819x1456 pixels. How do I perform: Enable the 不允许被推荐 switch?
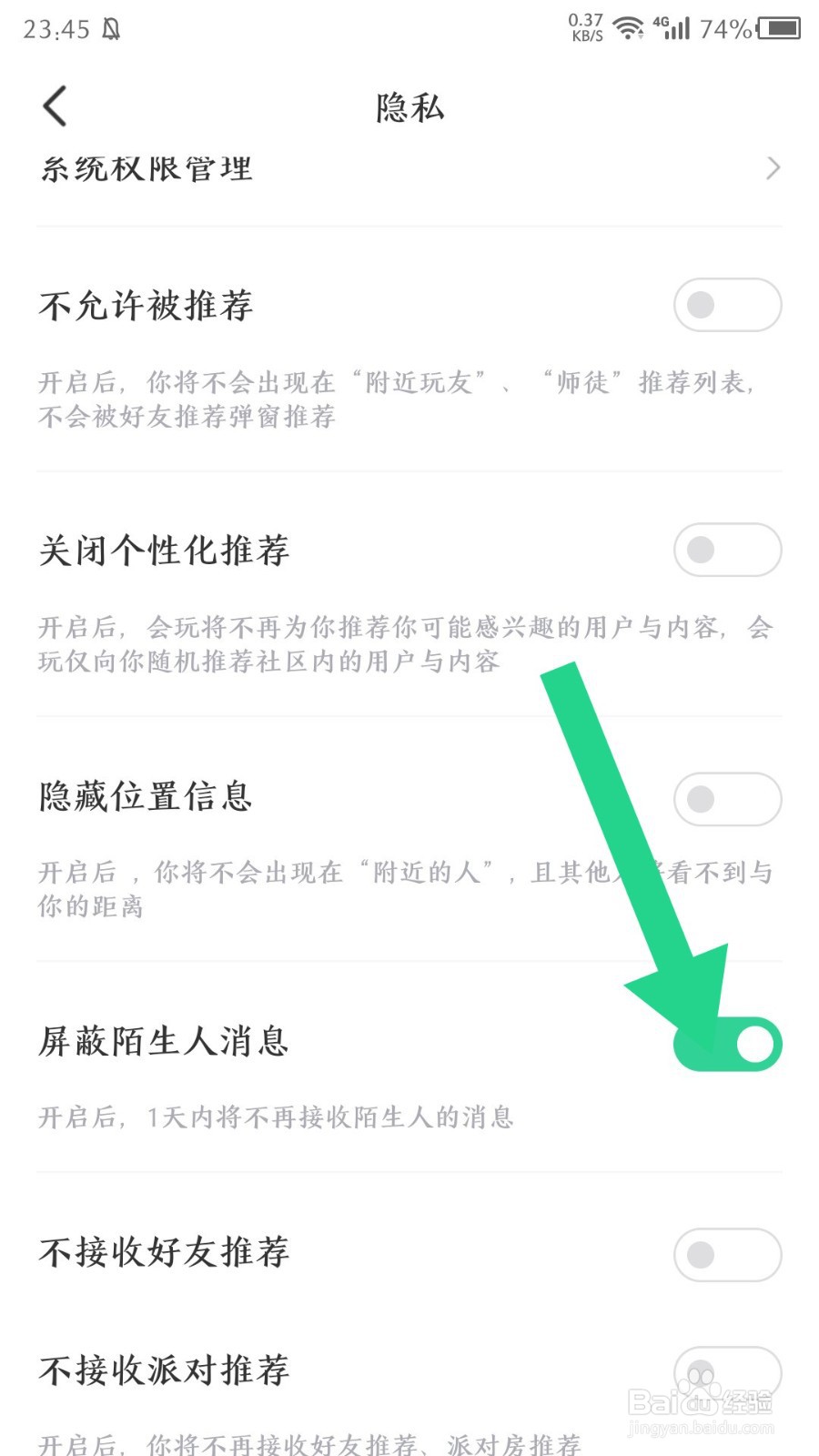coord(727,305)
